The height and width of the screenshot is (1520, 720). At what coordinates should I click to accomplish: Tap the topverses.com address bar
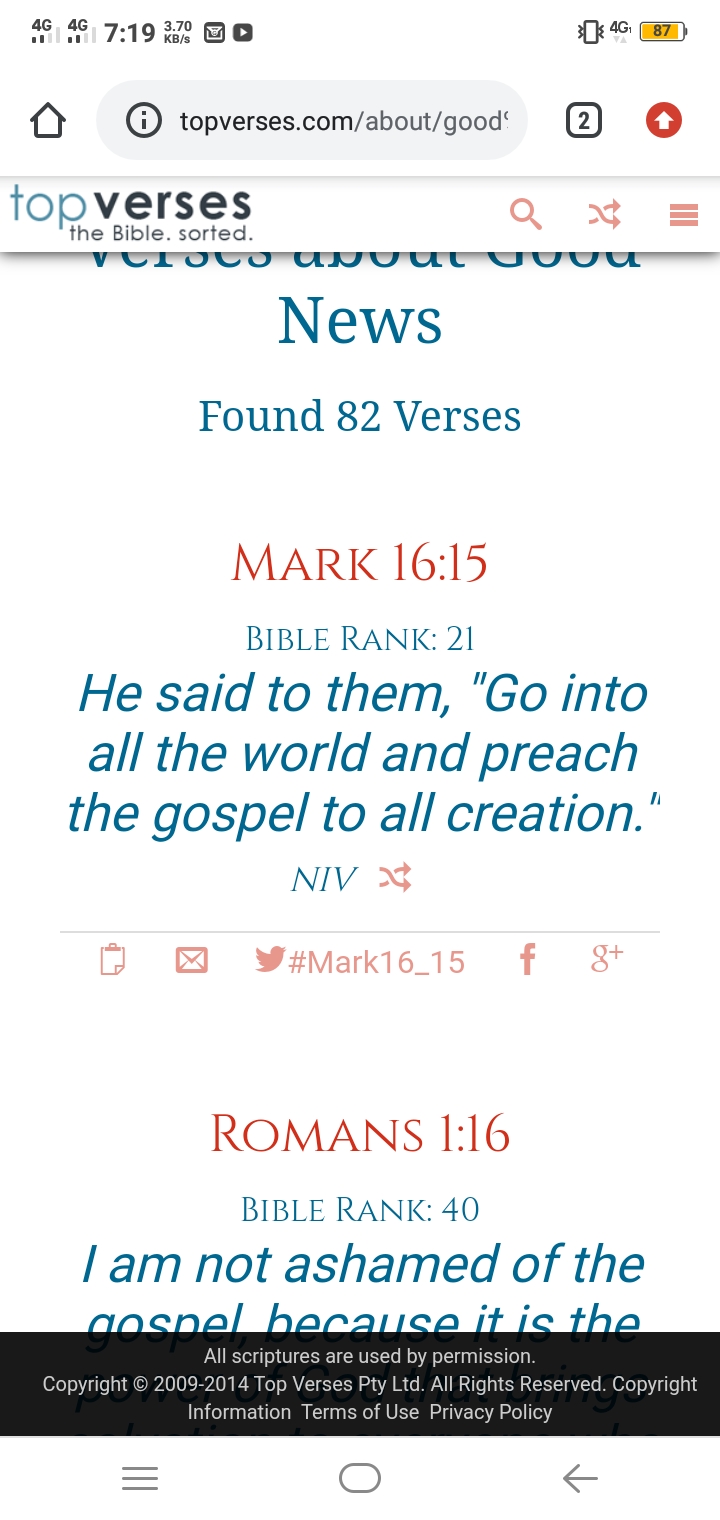[311, 121]
